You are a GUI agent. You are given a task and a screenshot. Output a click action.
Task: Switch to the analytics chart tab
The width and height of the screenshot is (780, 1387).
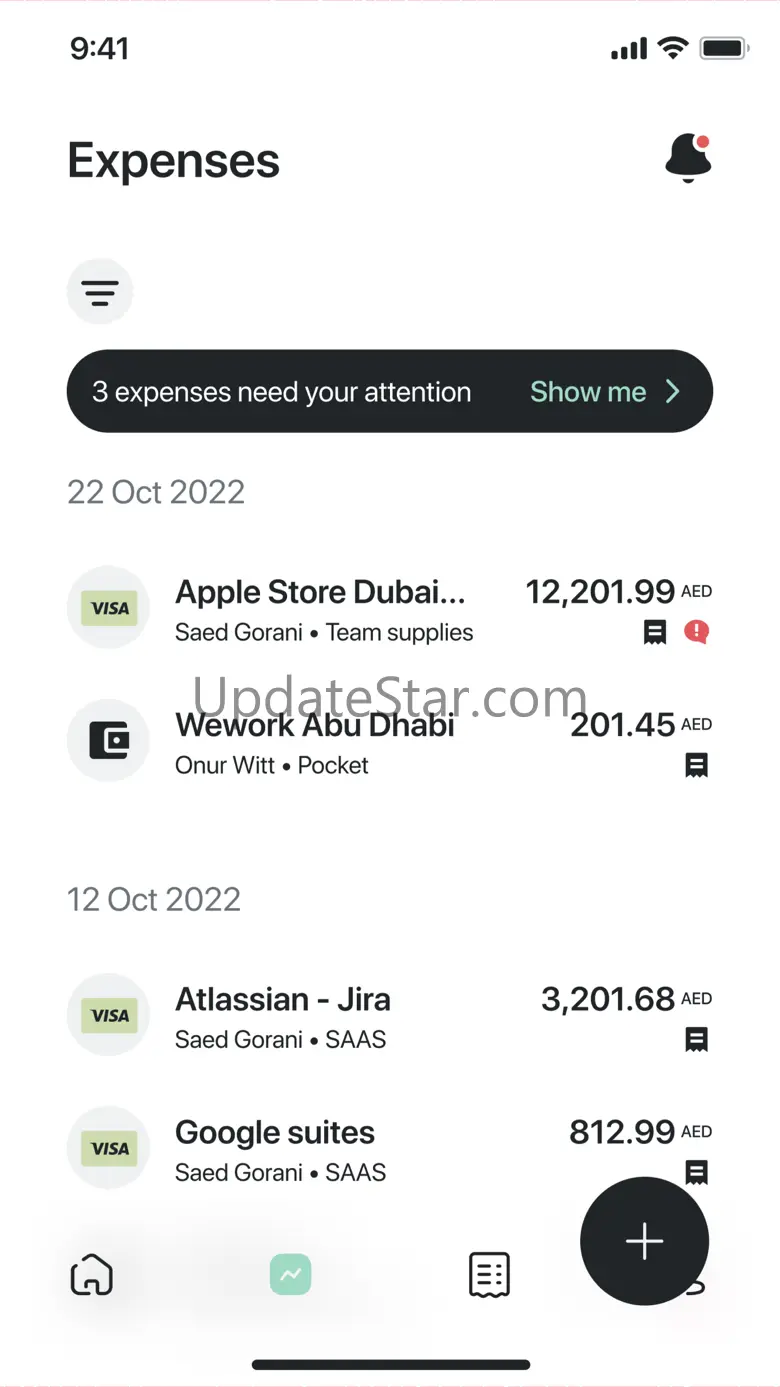point(291,1275)
